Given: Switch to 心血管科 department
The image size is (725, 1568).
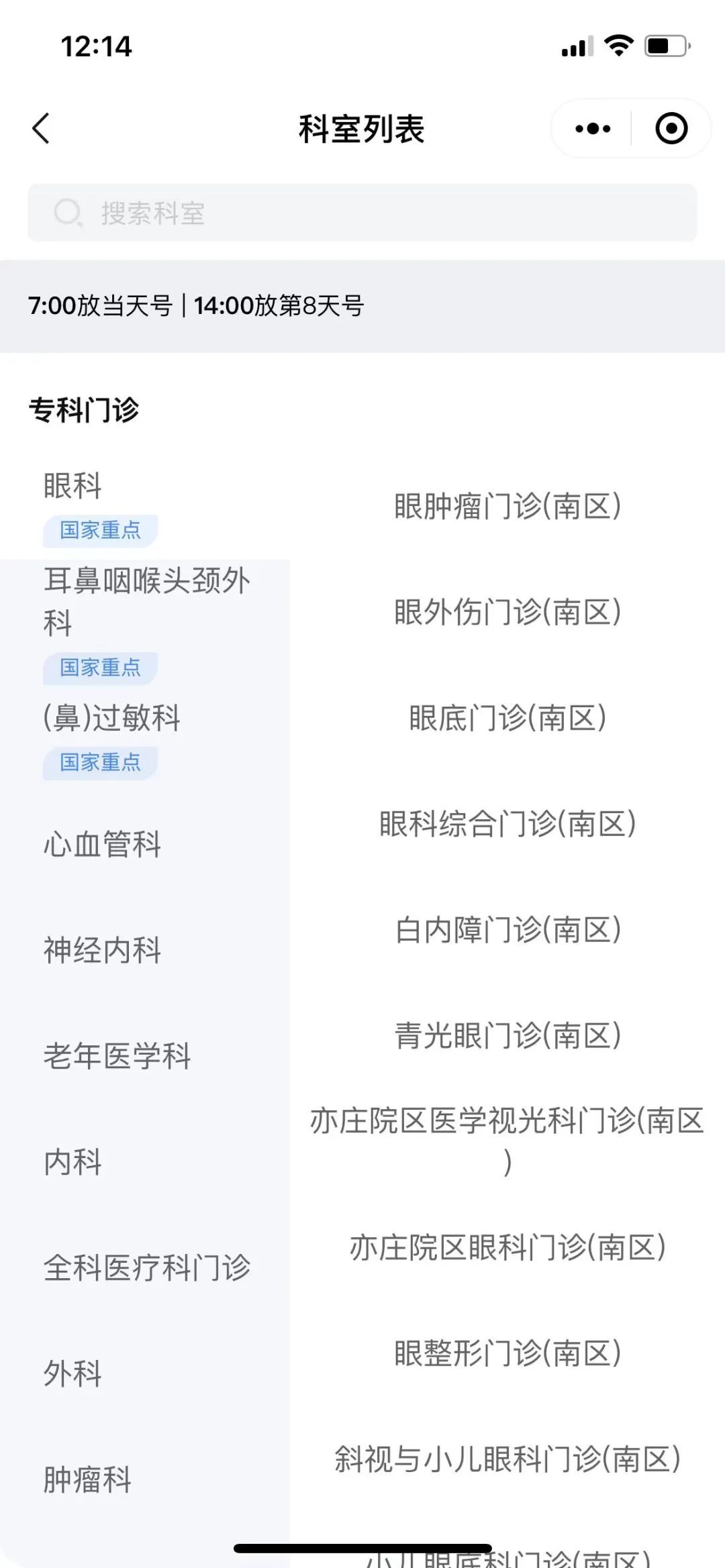Looking at the screenshot, I should coord(103,844).
